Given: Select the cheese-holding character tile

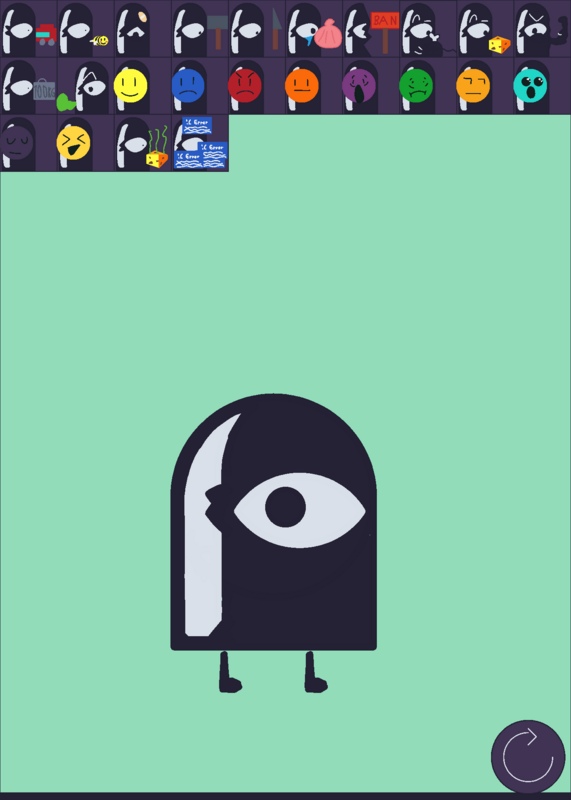Looking at the screenshot, I should click(x=486, y=29).
